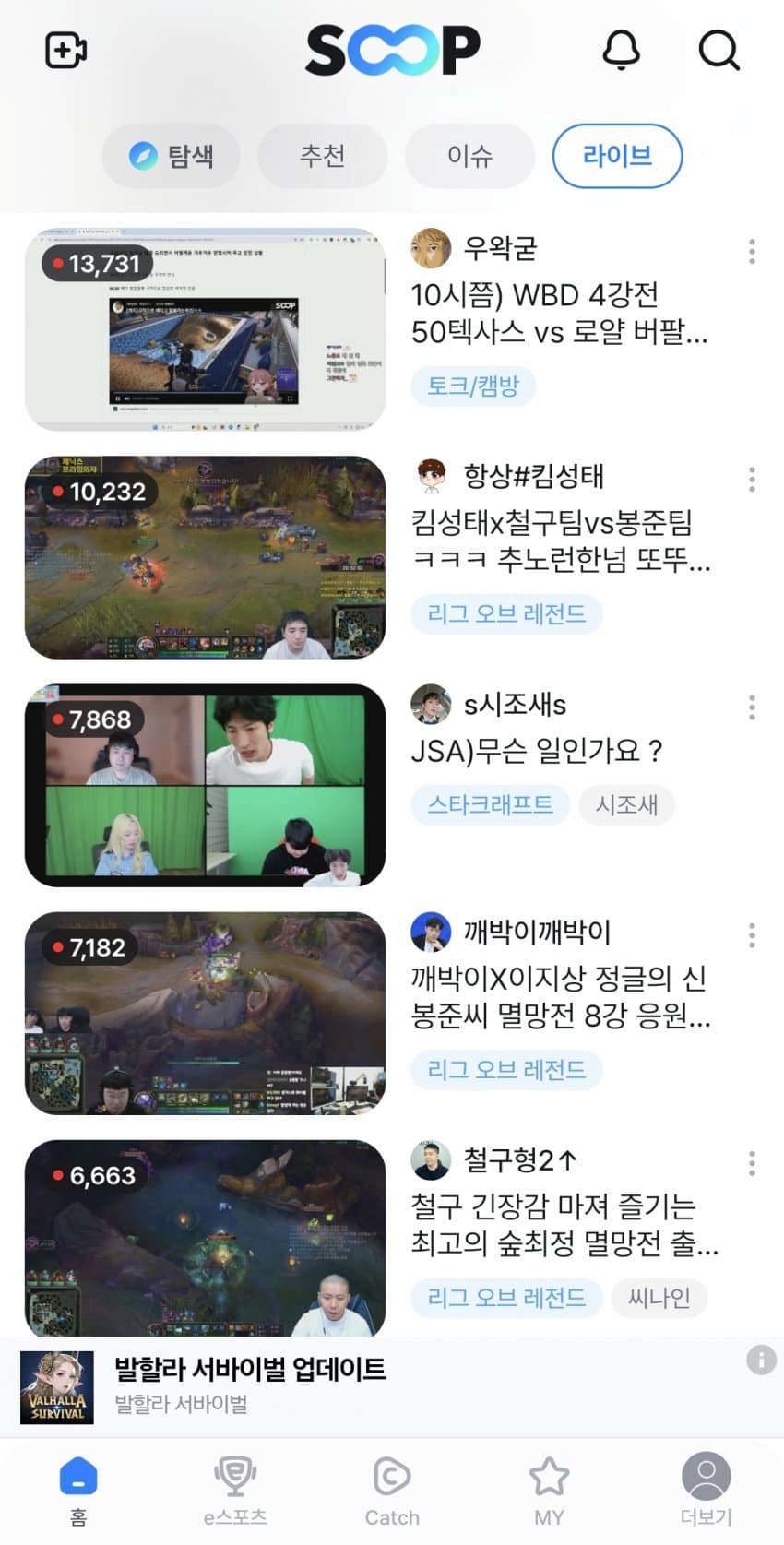784x1545 pixels.
Task: Switch to the 추천 tab
Action: (322, 156)
